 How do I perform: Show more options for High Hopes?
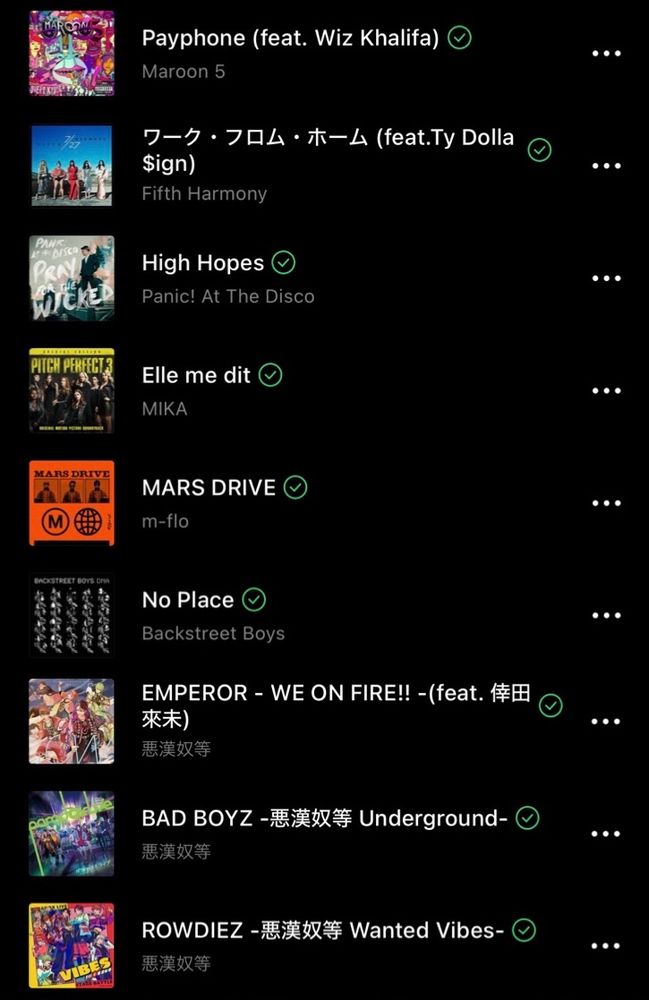tap(606, 279)
